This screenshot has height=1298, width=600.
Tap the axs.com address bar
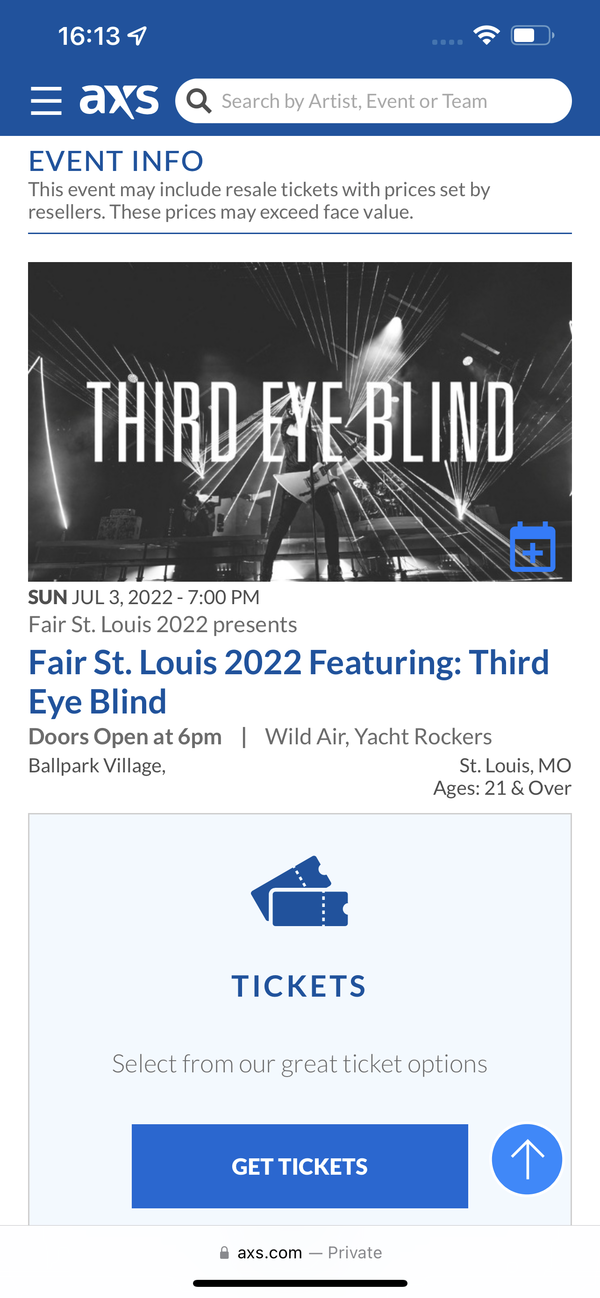(300, 1252)
